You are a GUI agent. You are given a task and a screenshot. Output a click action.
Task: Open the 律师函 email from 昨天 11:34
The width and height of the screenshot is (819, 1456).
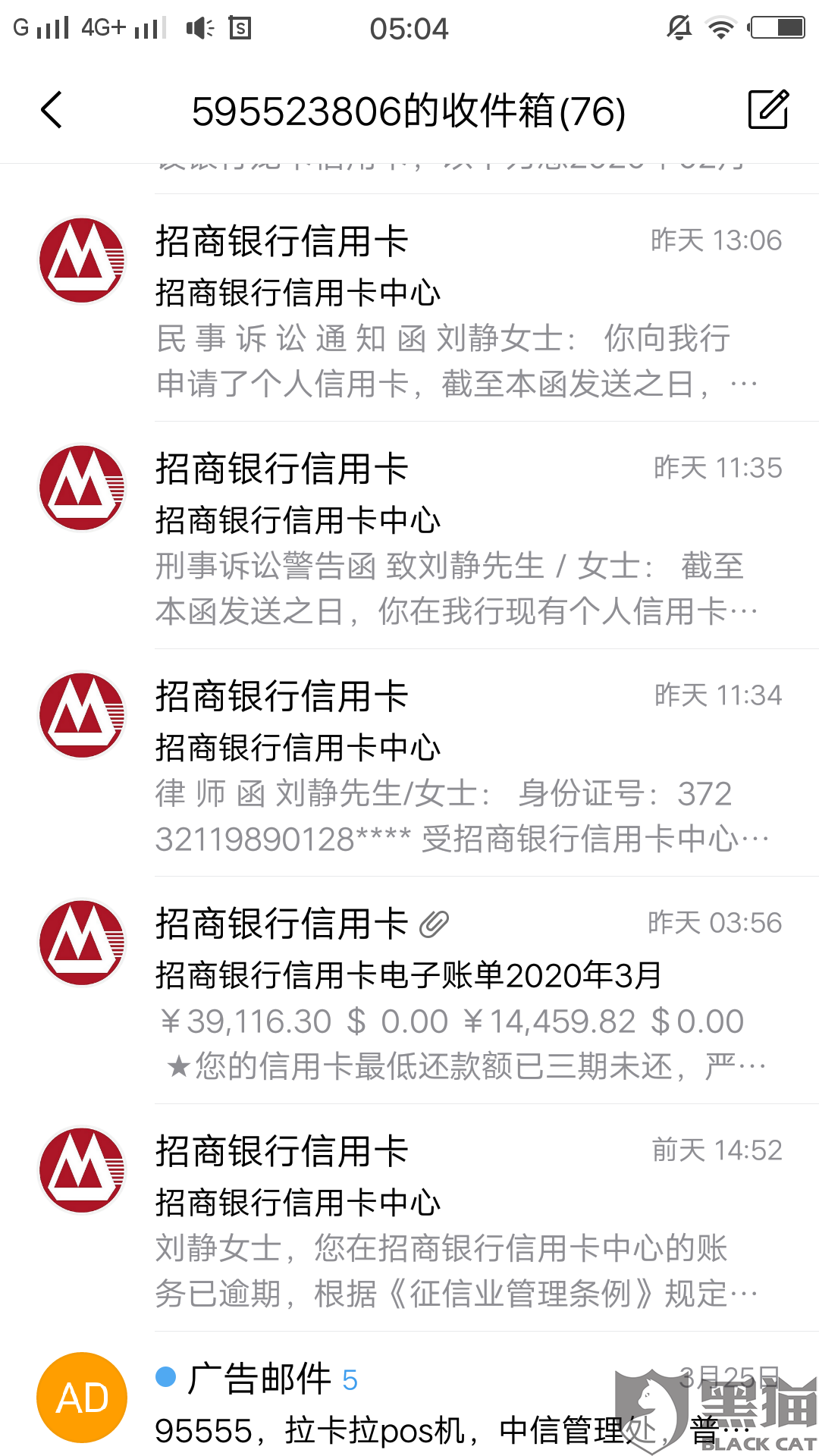[409, 763]
